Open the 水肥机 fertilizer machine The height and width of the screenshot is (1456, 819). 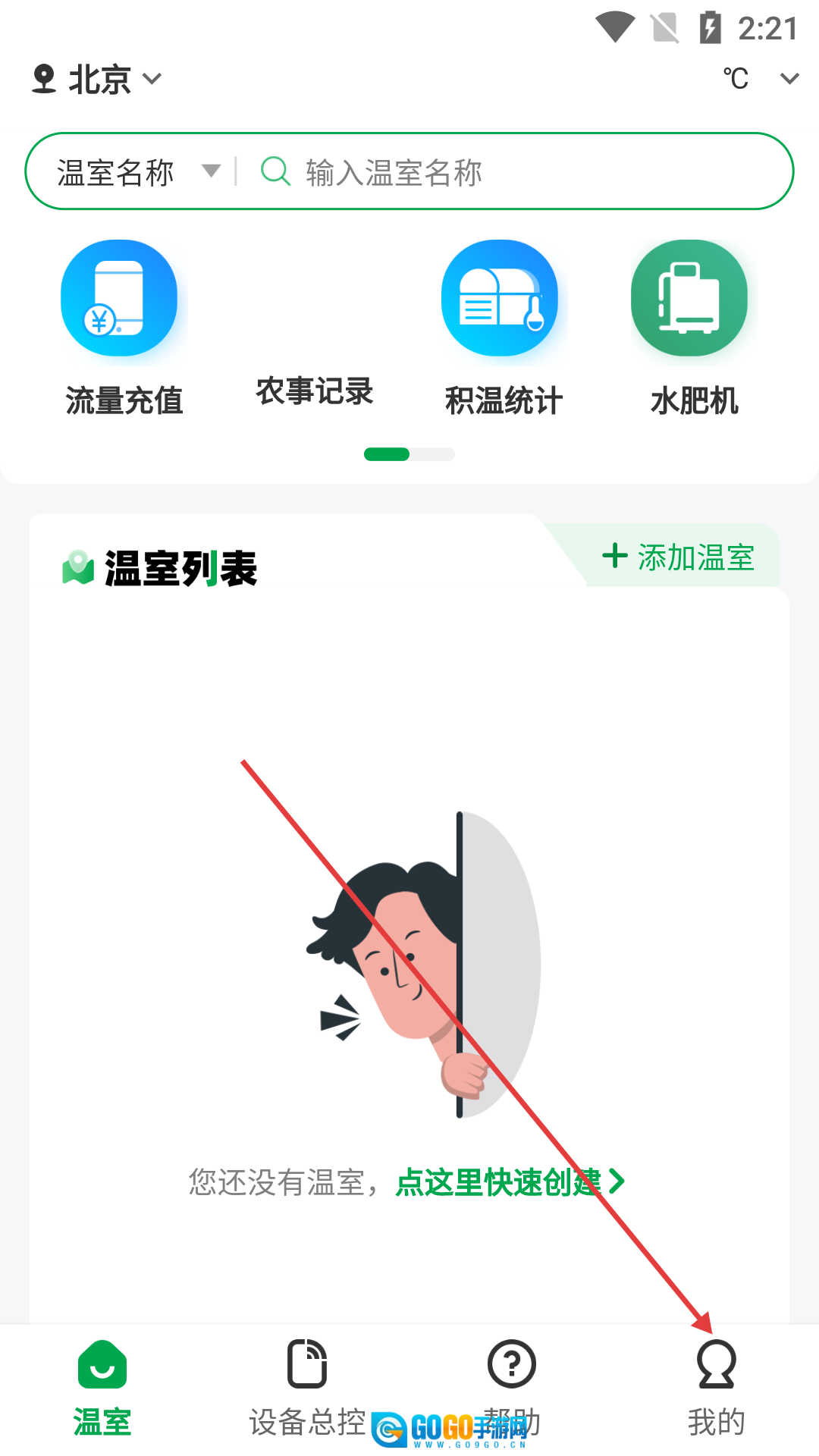click(x=692, y=328)
